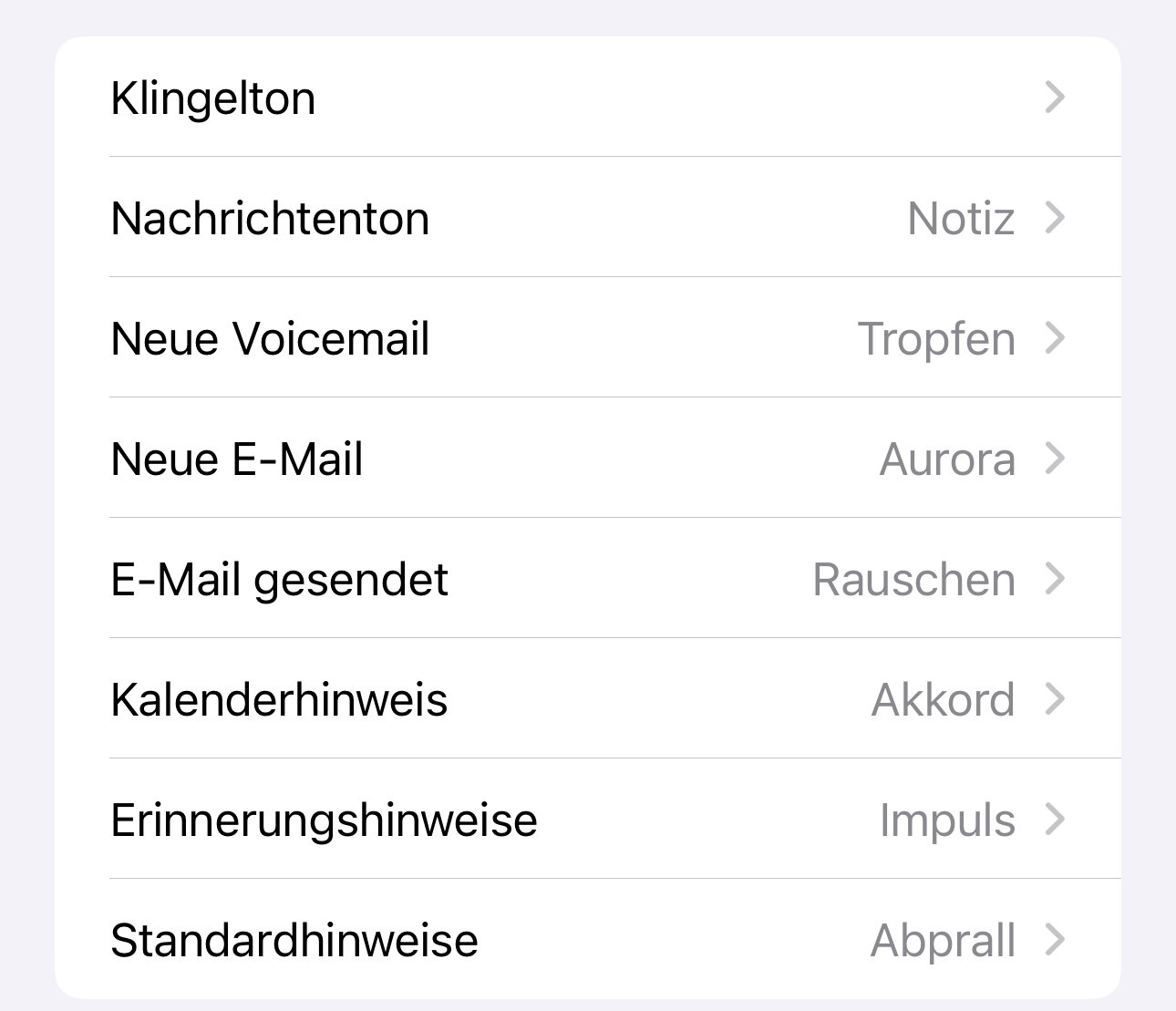Select the Neue E-Mail row
This screenshot has height=1011, width=1176.
pyautogui.click(x=587, y=459)
